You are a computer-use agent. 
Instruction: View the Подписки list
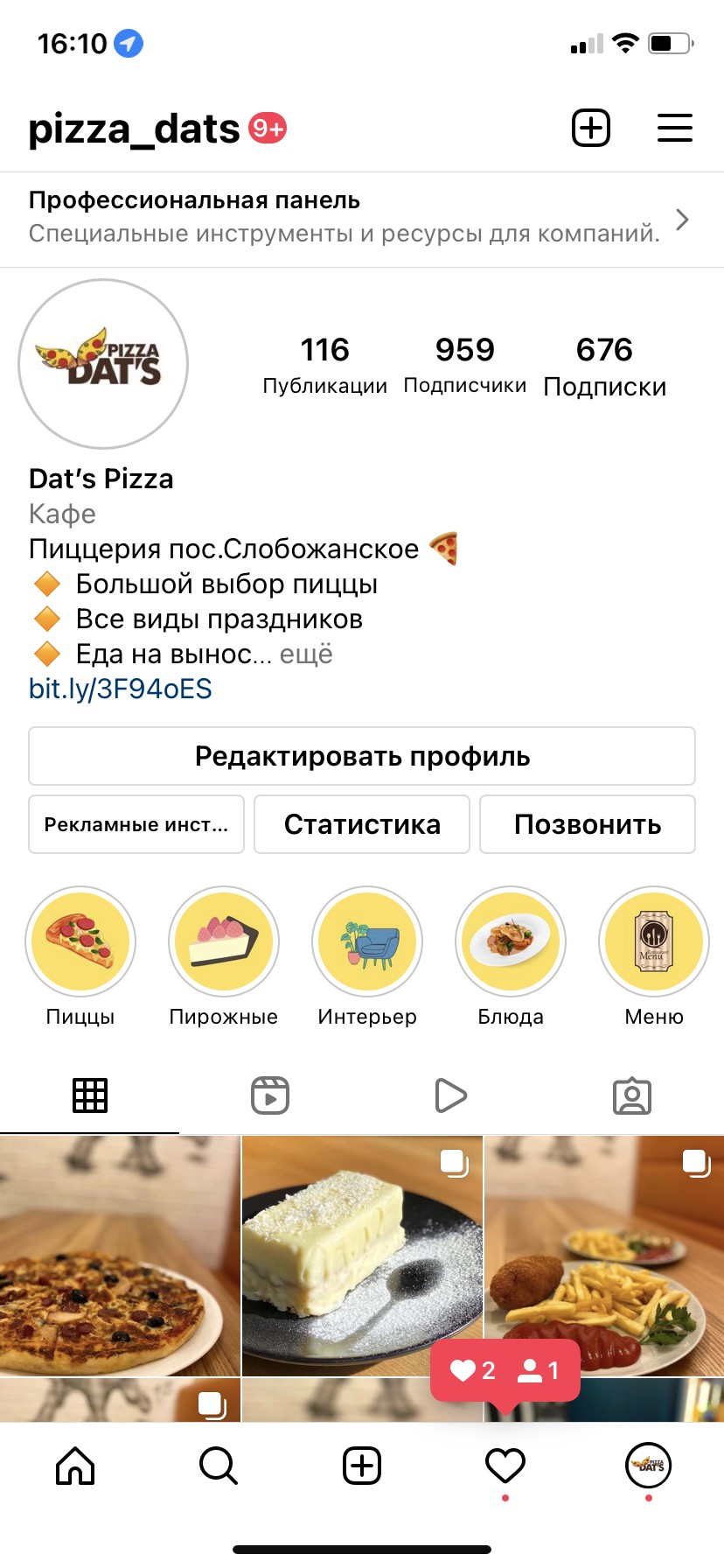pyautogui.click(x=605, y=365)
